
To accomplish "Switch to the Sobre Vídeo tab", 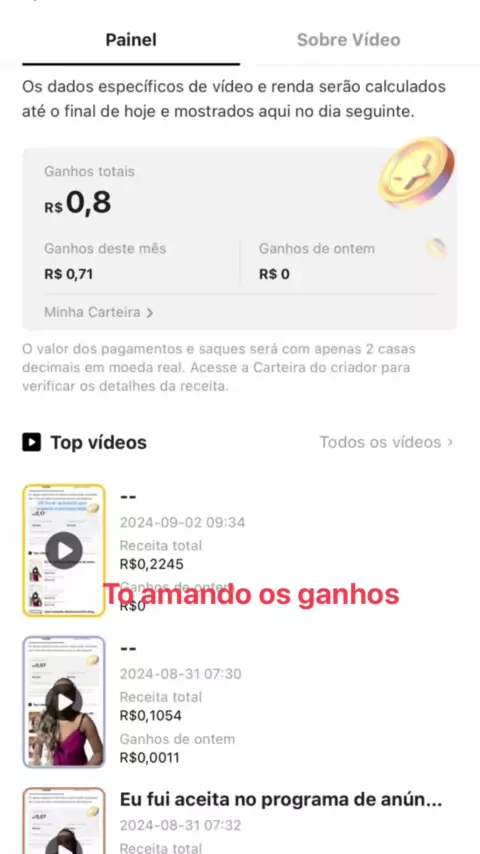I will coord(348,40).
